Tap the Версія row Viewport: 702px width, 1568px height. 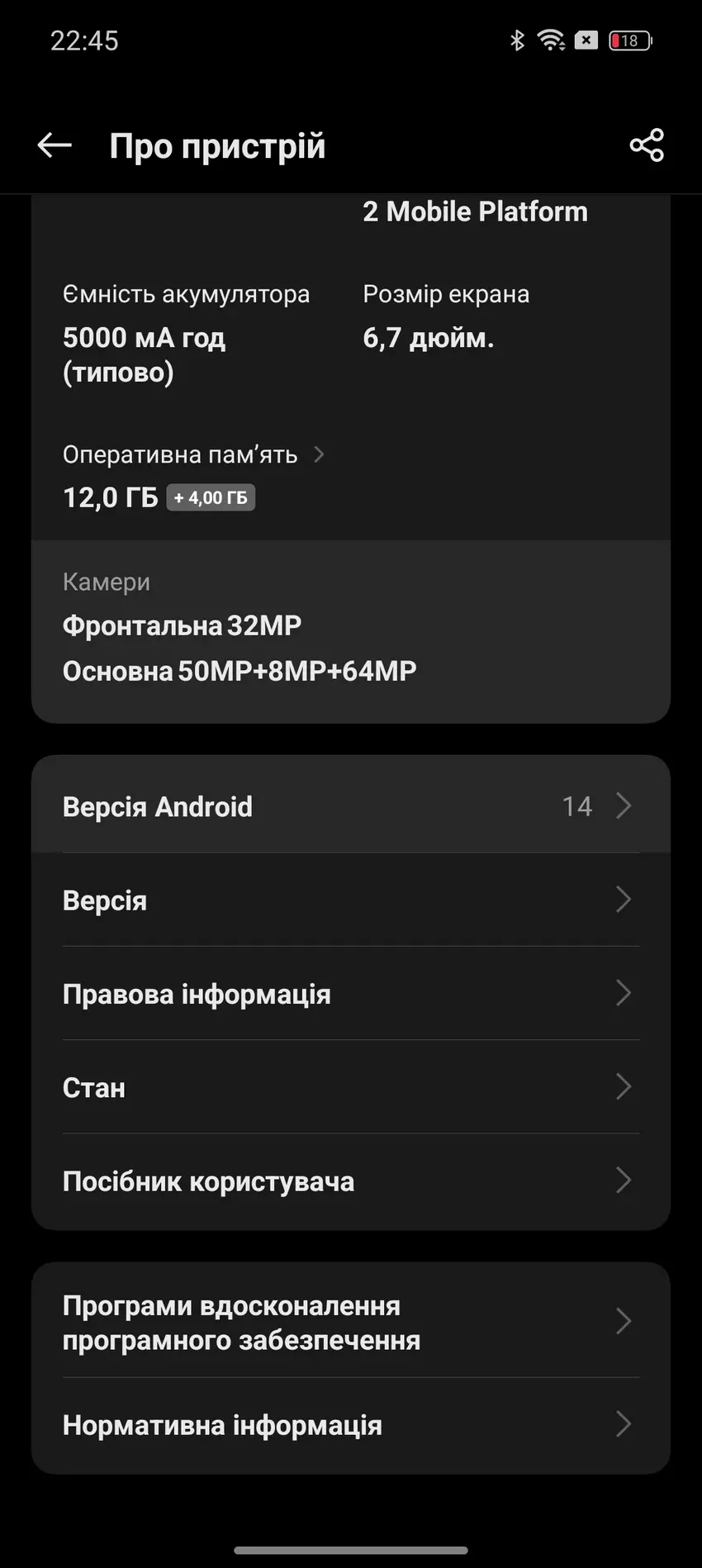pyautogui.click(x=350, y=900)
